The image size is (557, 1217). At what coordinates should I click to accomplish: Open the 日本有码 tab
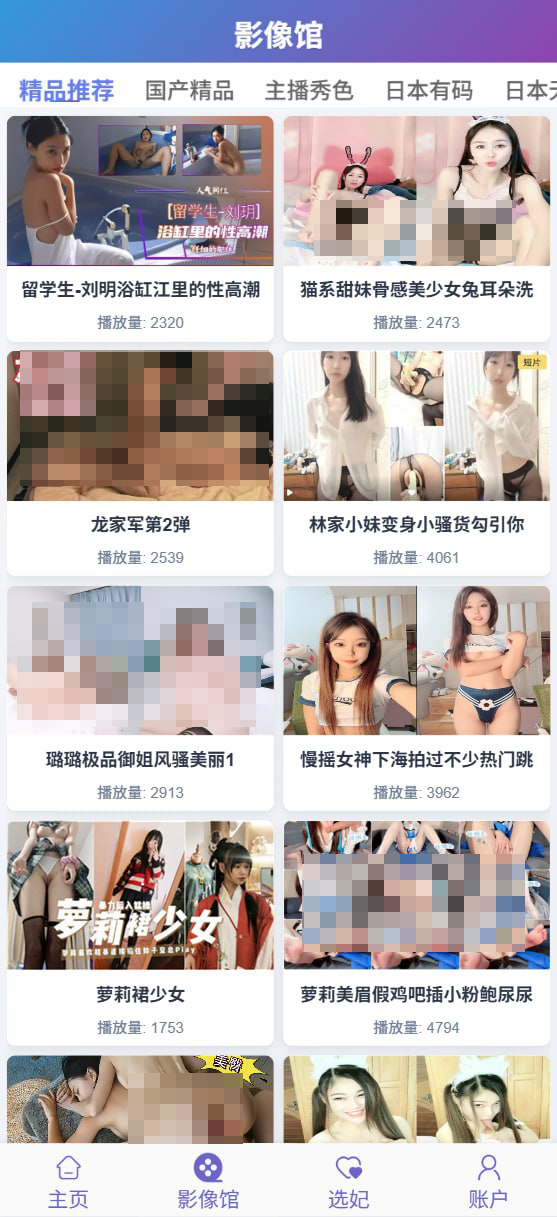click(429, 91)
